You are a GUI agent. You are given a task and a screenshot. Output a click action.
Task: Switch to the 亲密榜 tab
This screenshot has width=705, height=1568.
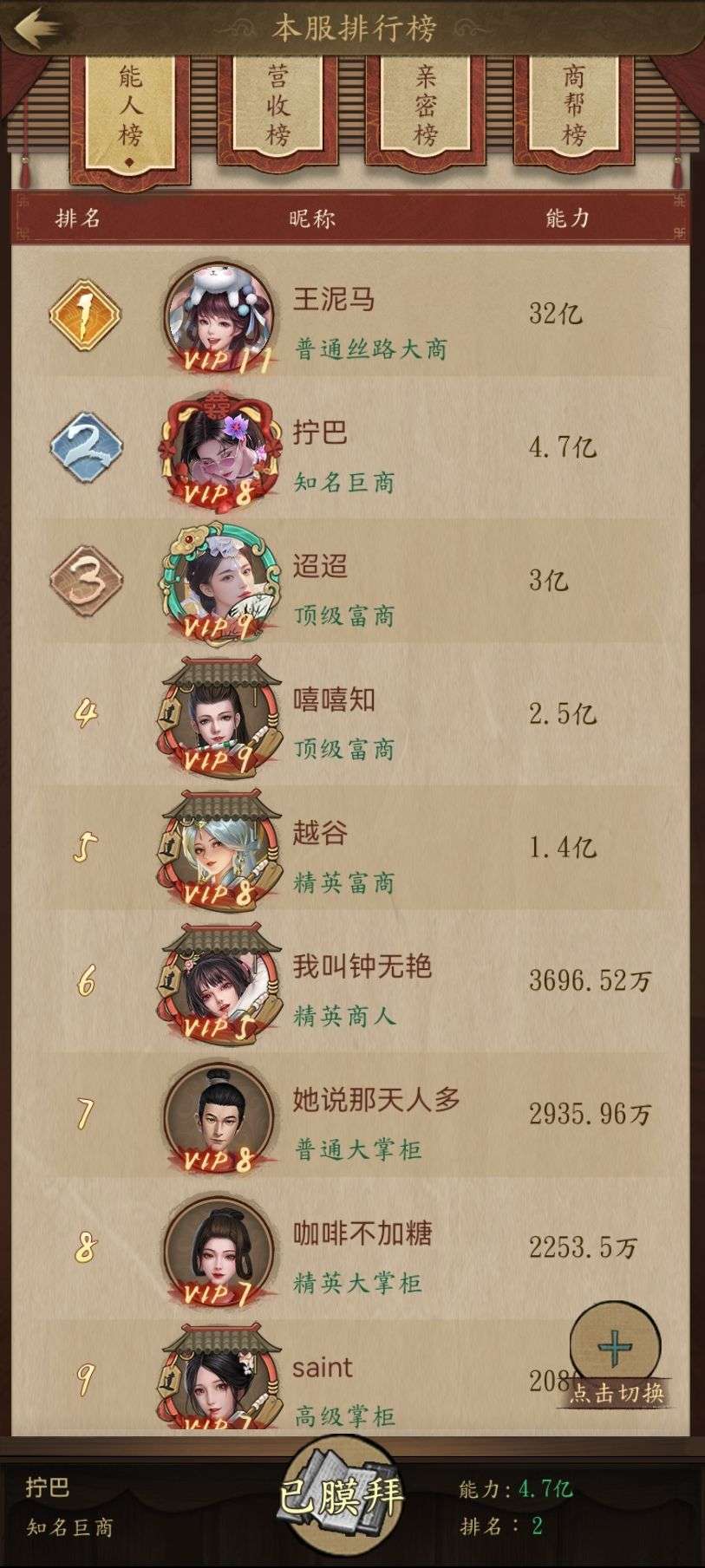pos(426,108)
